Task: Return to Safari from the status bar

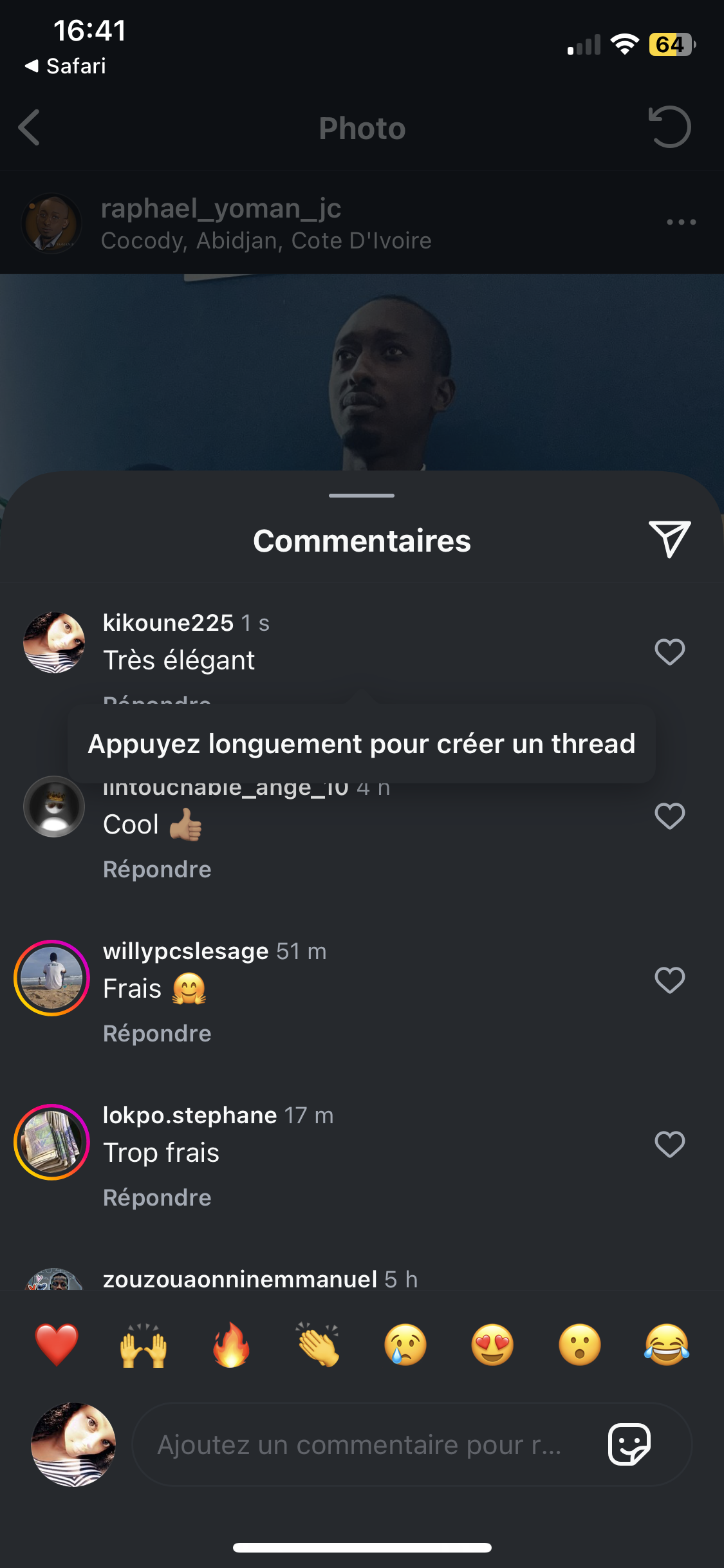Action: (x=66, y=66)
